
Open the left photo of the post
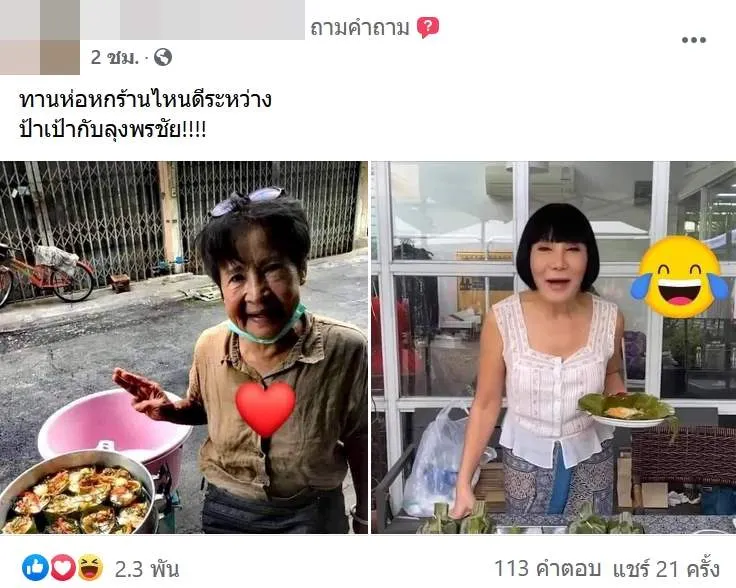[x=183, y=347]
